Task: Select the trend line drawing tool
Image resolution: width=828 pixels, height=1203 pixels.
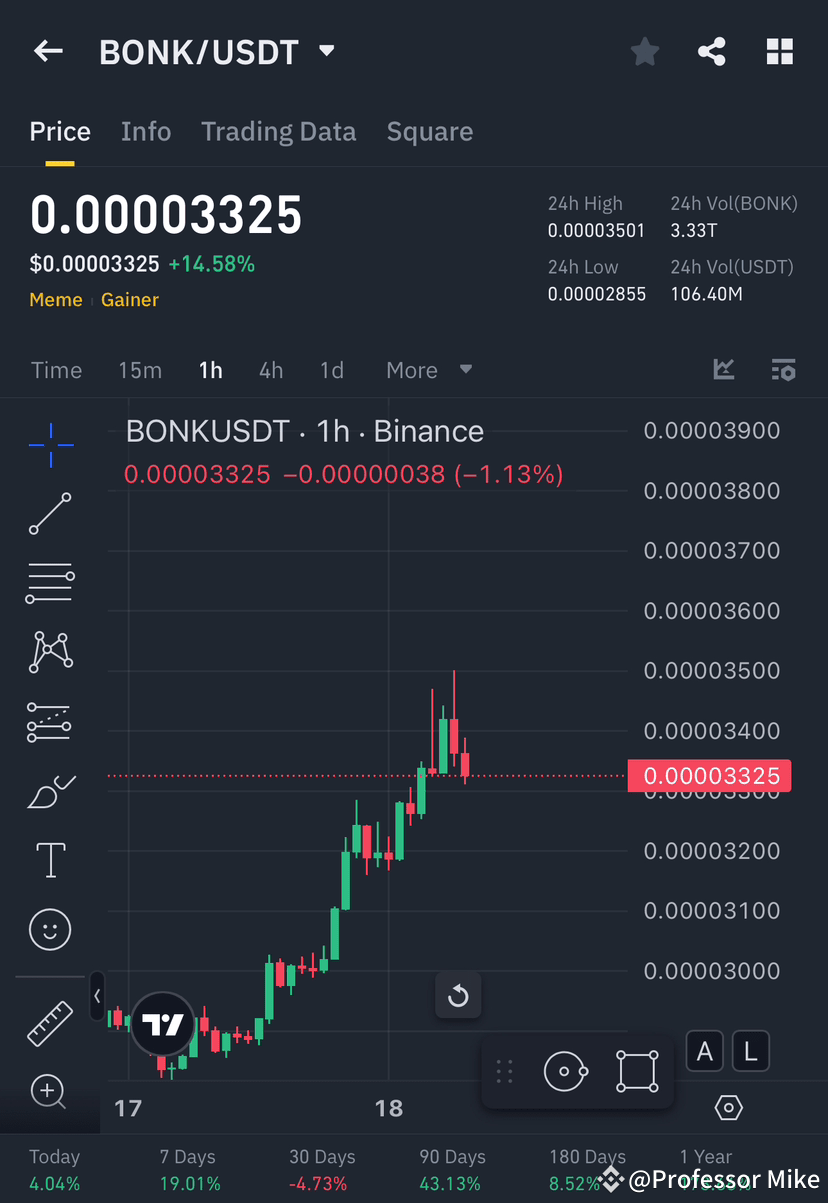Action: click(50, 514)
